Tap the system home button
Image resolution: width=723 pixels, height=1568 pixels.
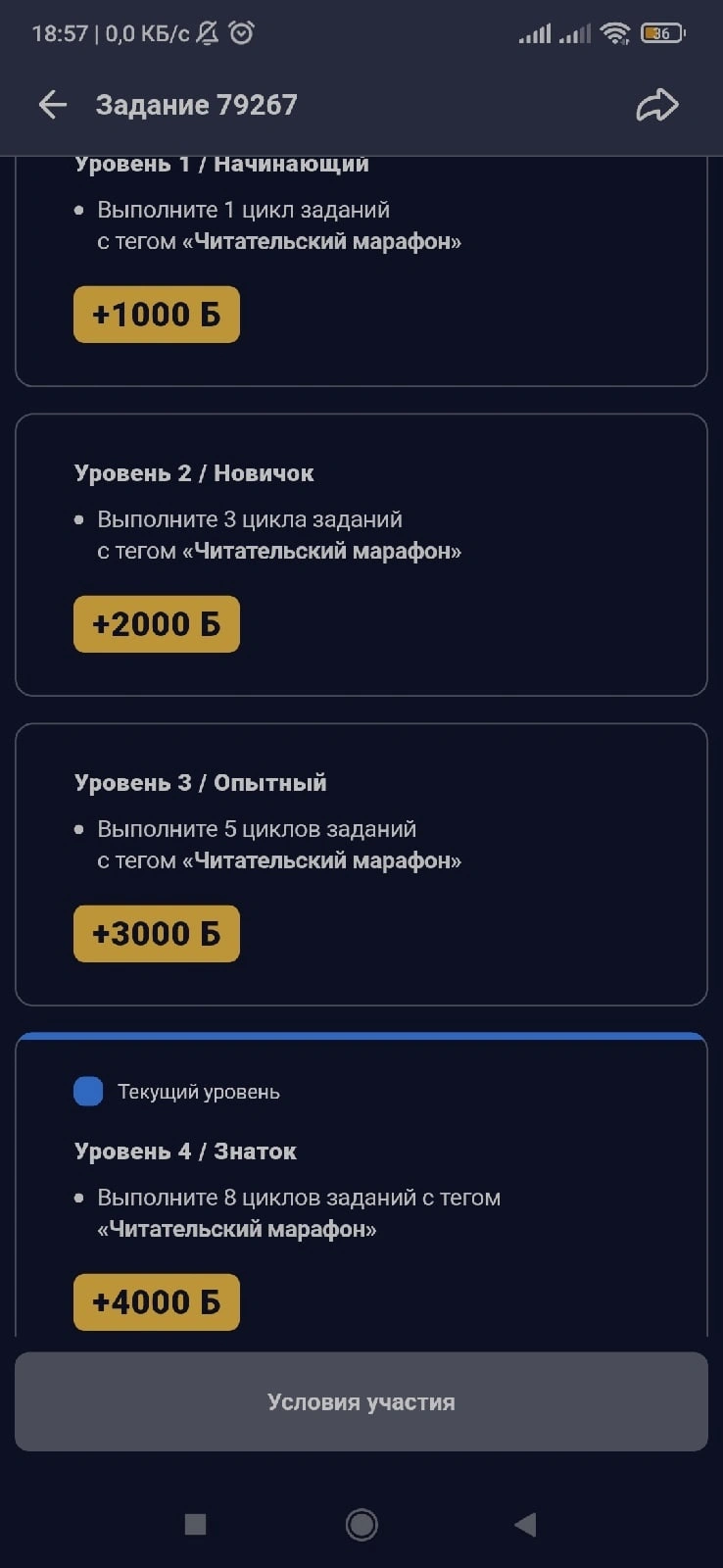361,1524
